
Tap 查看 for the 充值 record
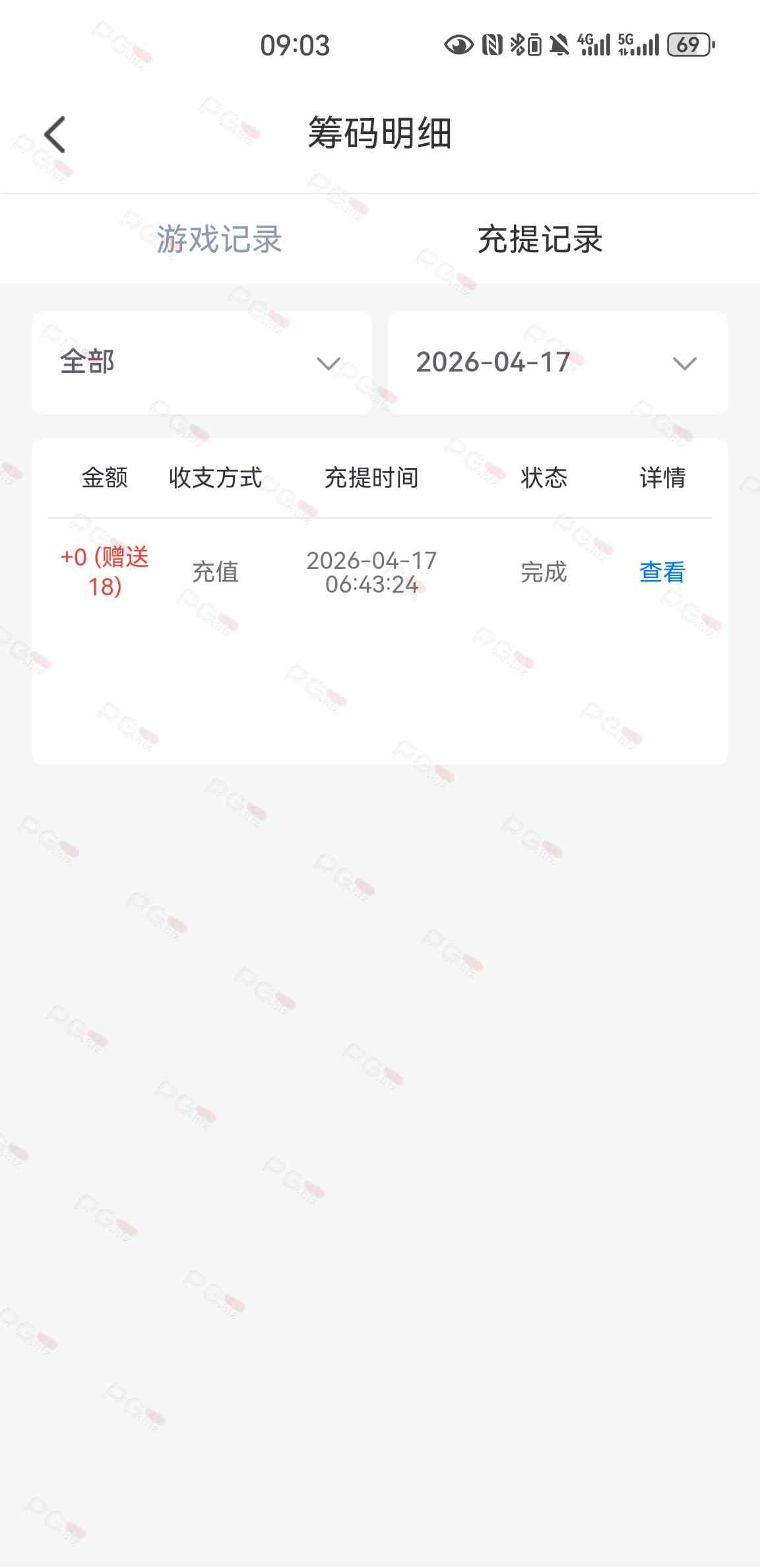662,572
